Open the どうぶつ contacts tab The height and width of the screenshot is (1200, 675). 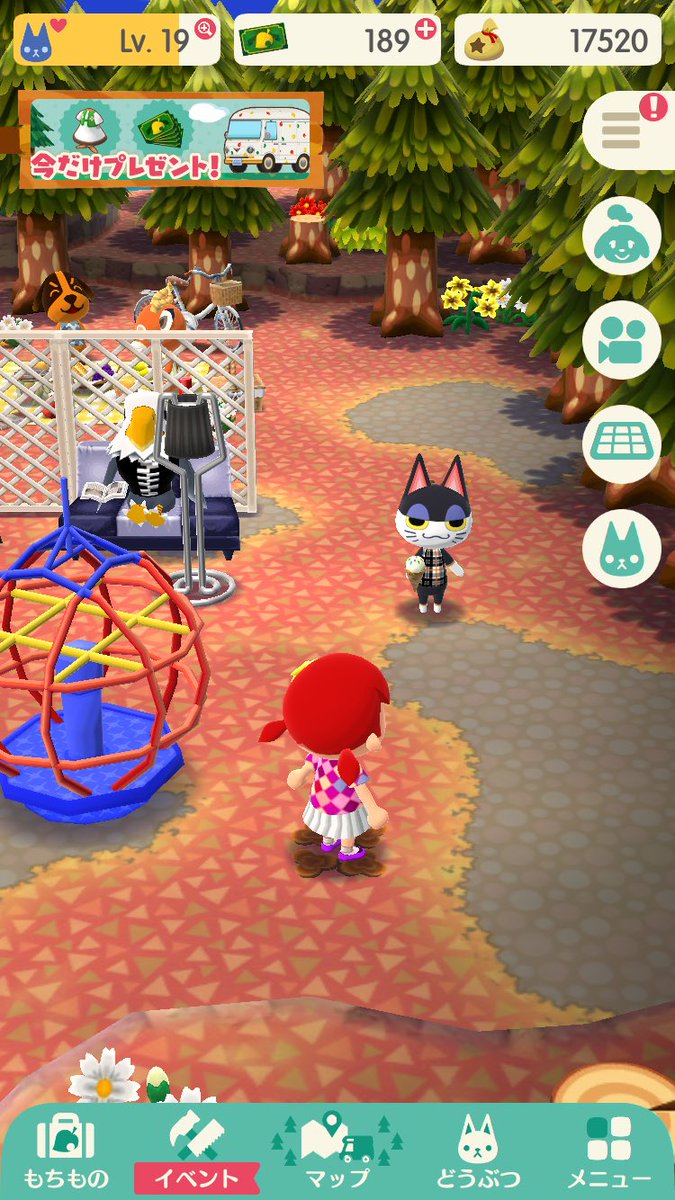tap(477, 1152)
